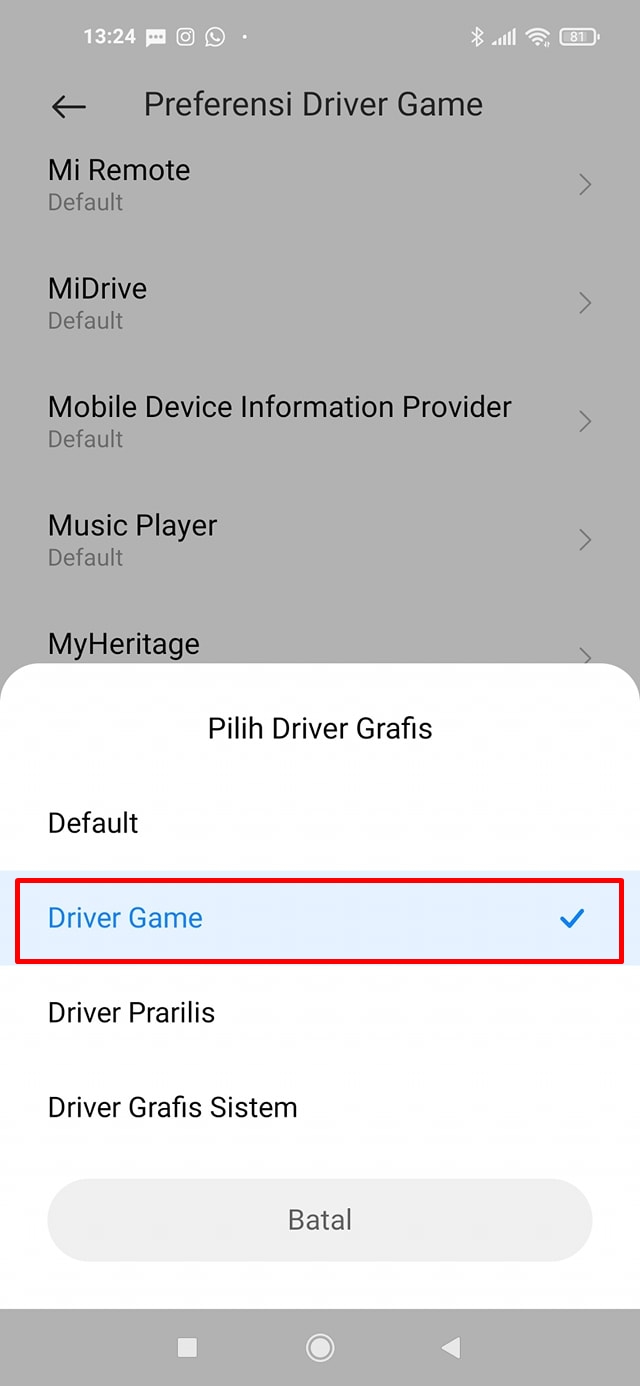This screenshot has width=640, height=1386.
Task: Select the Default graphics driver option
Action: point(320,823)
